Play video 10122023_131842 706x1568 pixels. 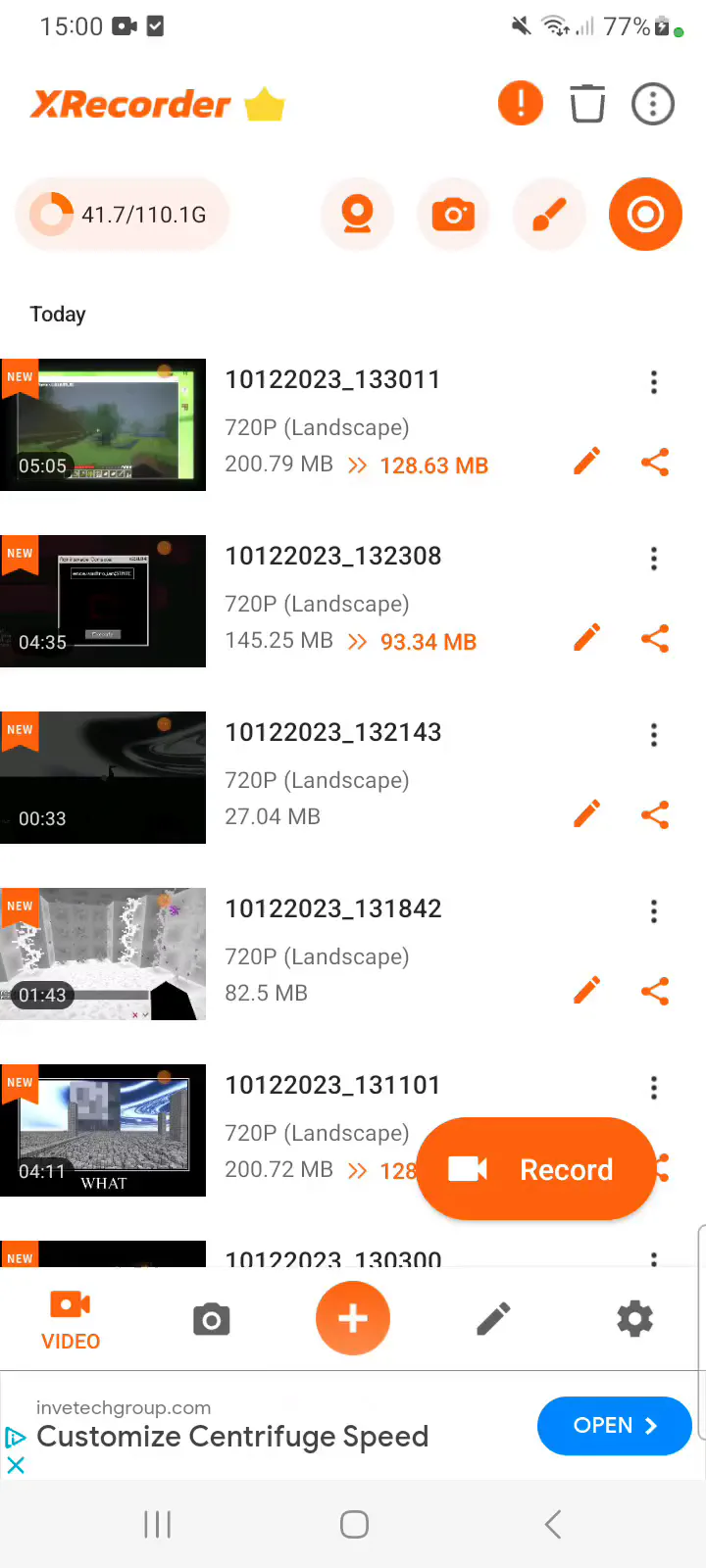(x=103, y=954)
